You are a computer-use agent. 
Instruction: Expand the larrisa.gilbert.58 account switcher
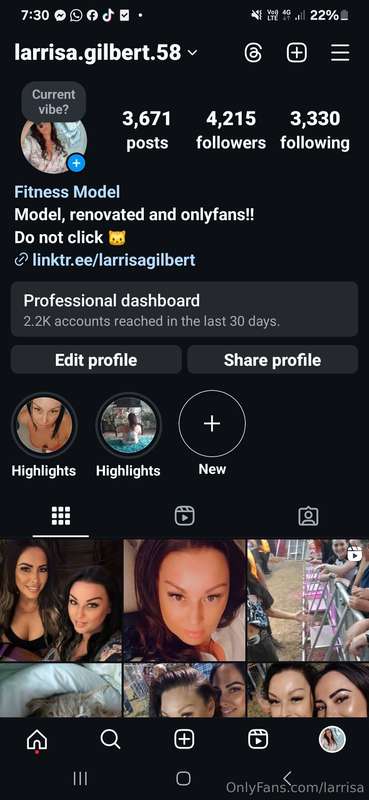tap(106, 52)
